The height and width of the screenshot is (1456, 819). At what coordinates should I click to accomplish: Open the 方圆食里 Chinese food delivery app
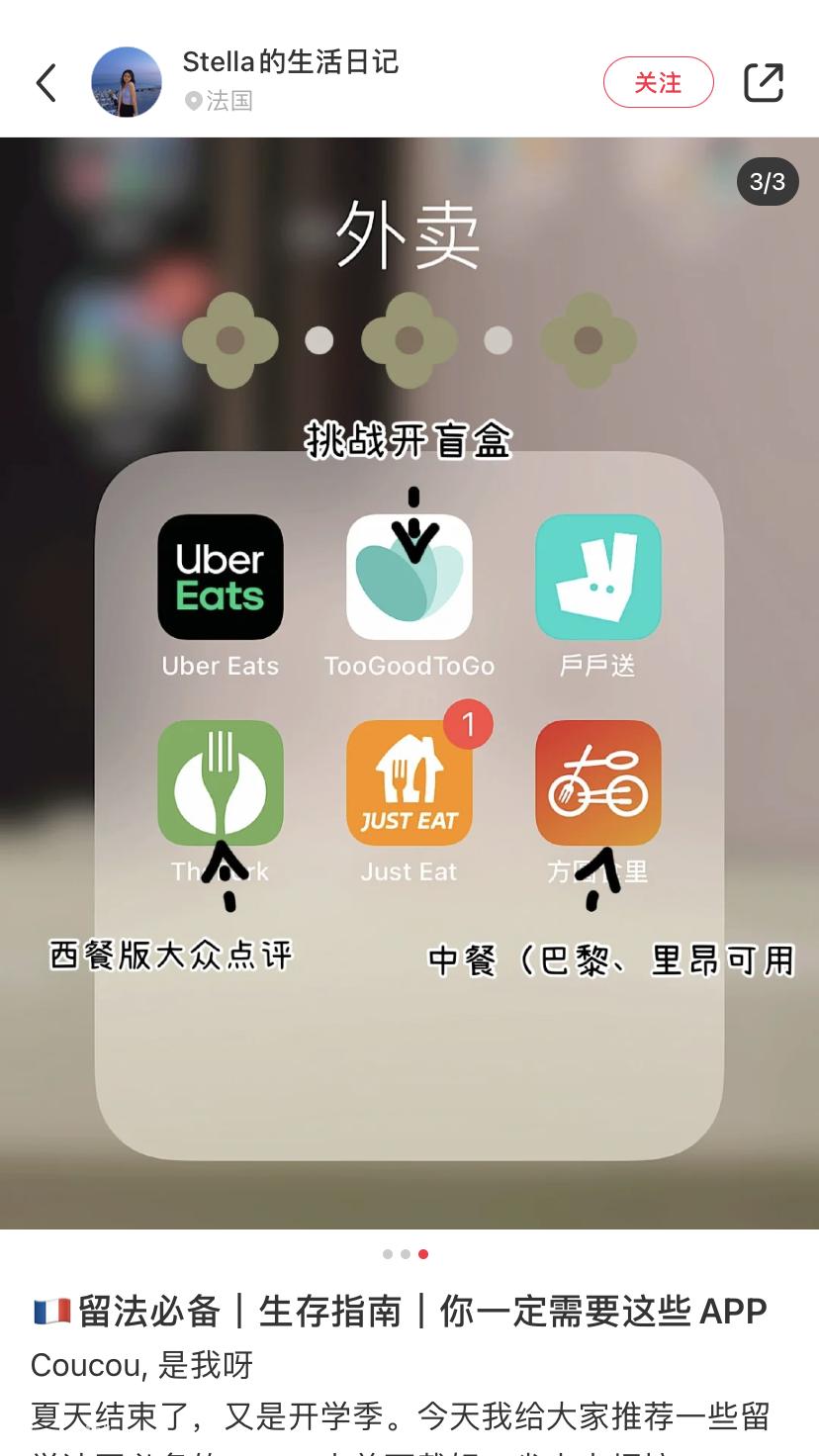(597, 782)
